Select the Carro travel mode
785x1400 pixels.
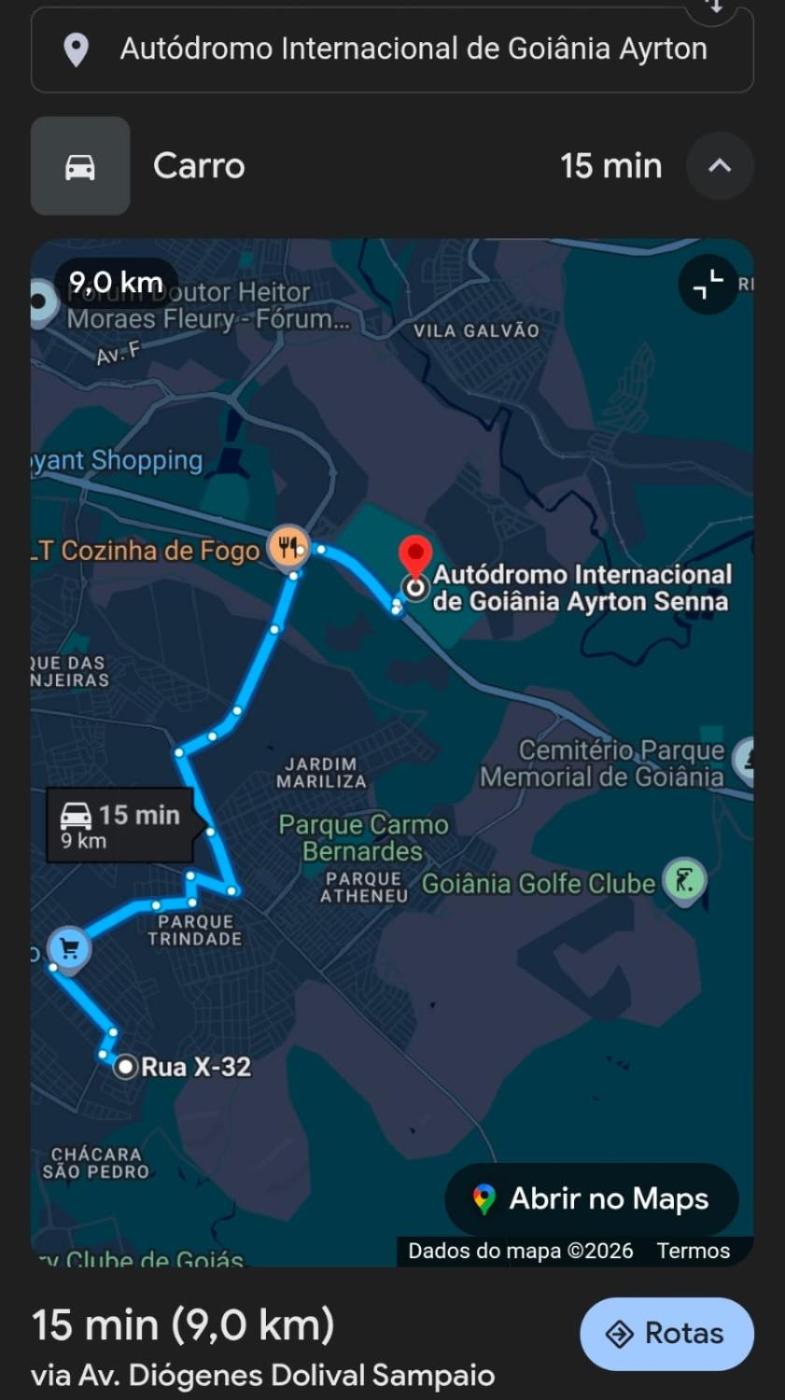[x=80, y=166]
